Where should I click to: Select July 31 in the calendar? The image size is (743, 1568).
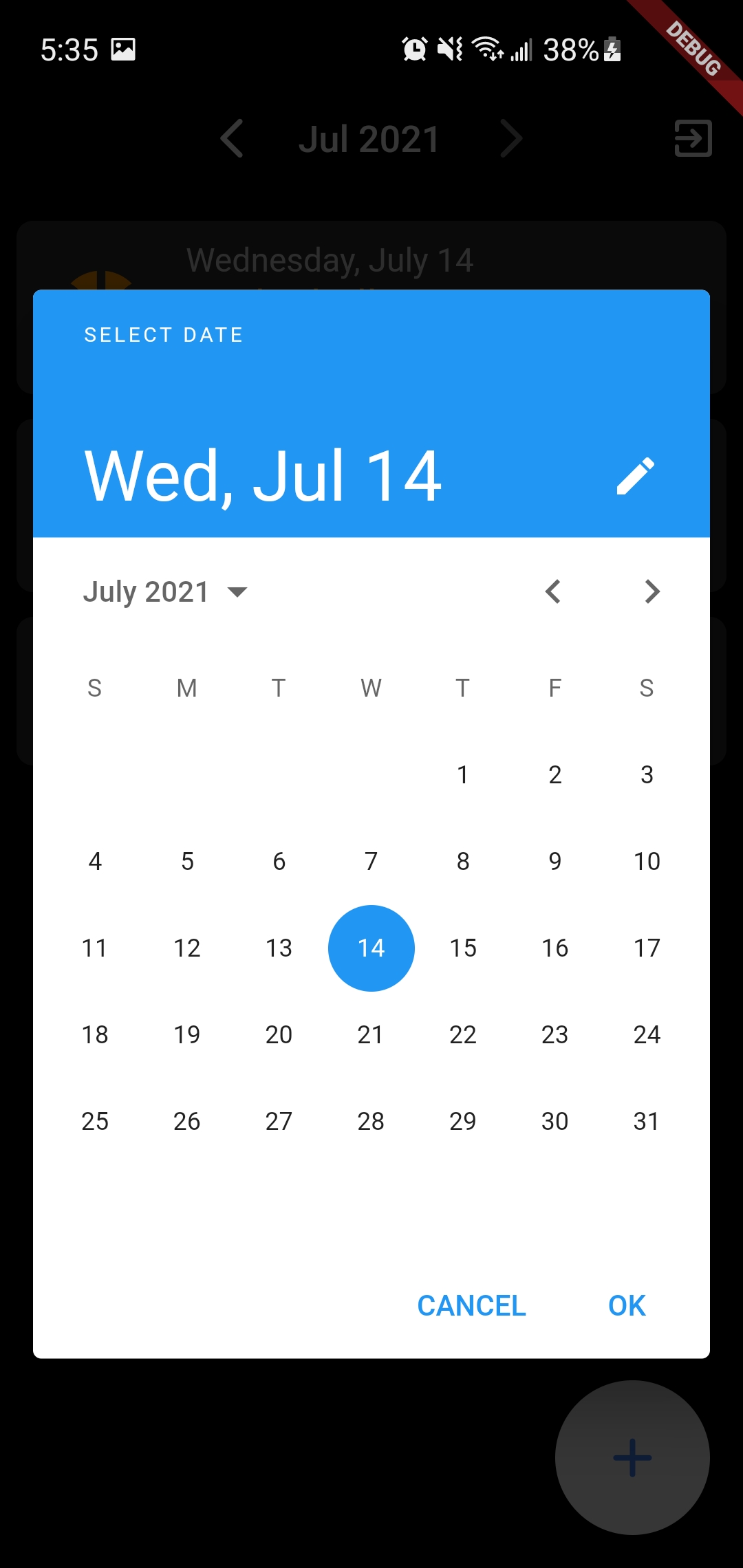[647, 1122]
